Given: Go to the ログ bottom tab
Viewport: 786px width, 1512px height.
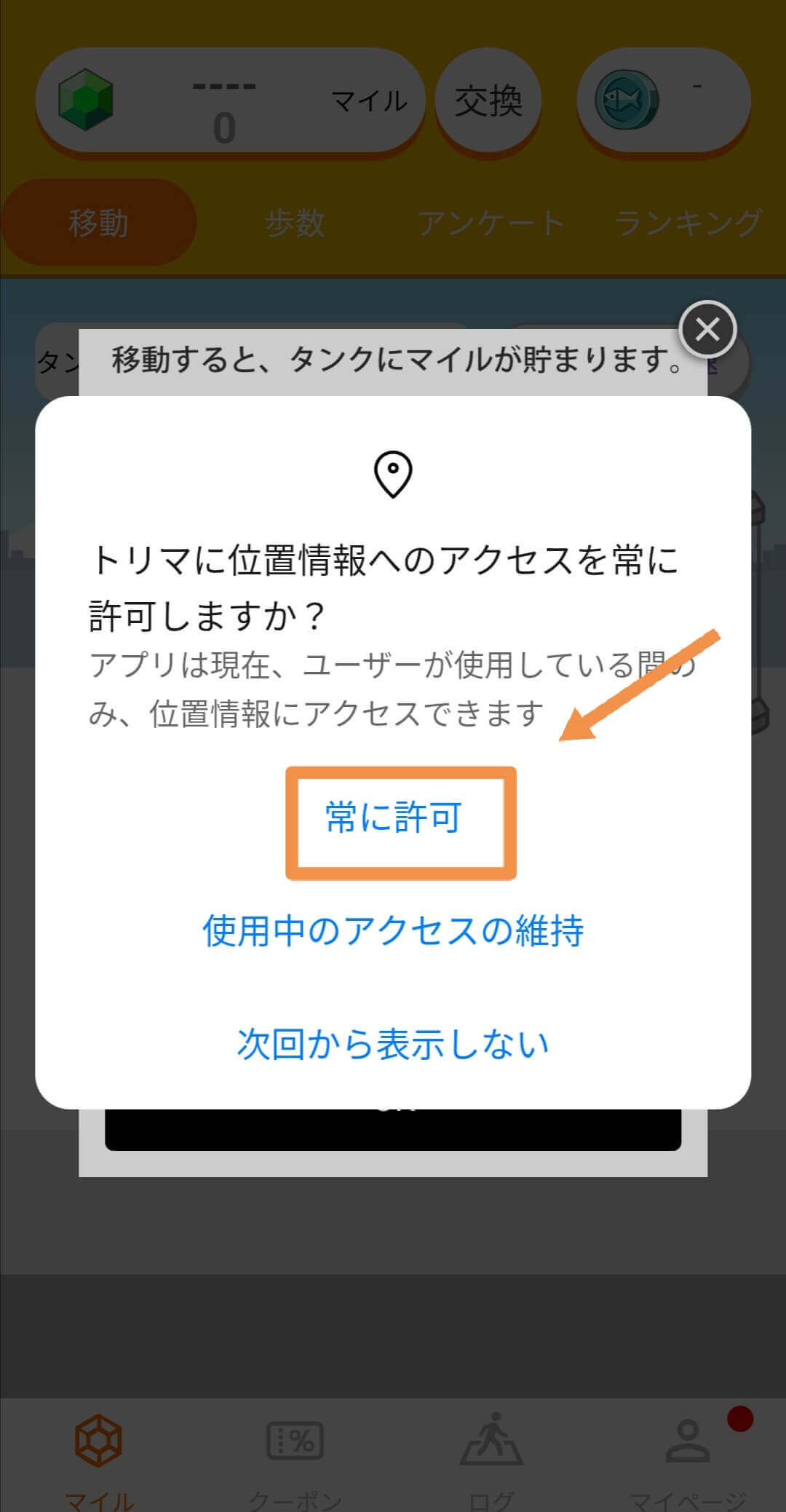Looking at the screenshot, I should [491, 1457].
